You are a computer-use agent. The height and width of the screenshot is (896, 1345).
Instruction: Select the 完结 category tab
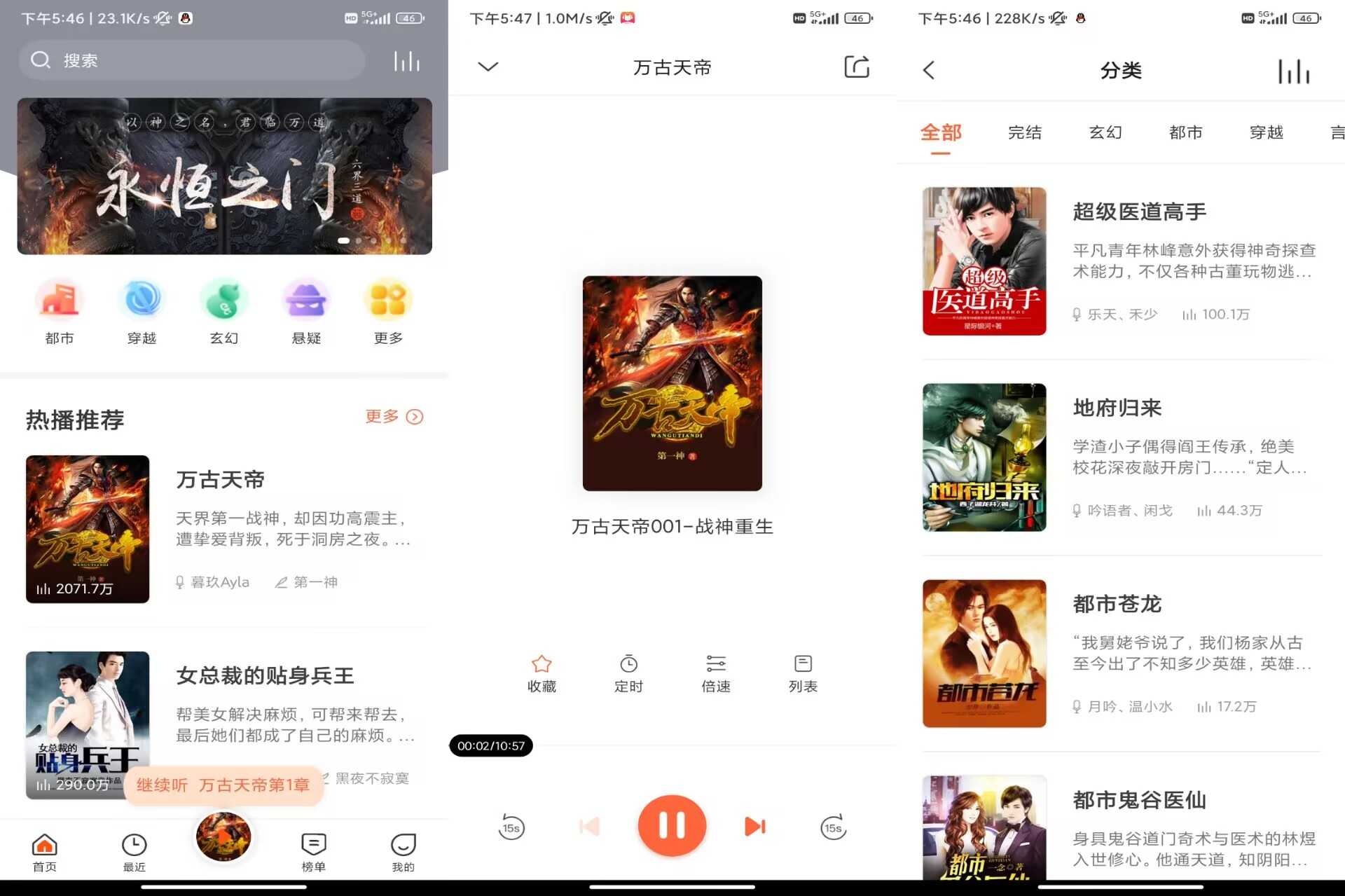point(1024,132)
